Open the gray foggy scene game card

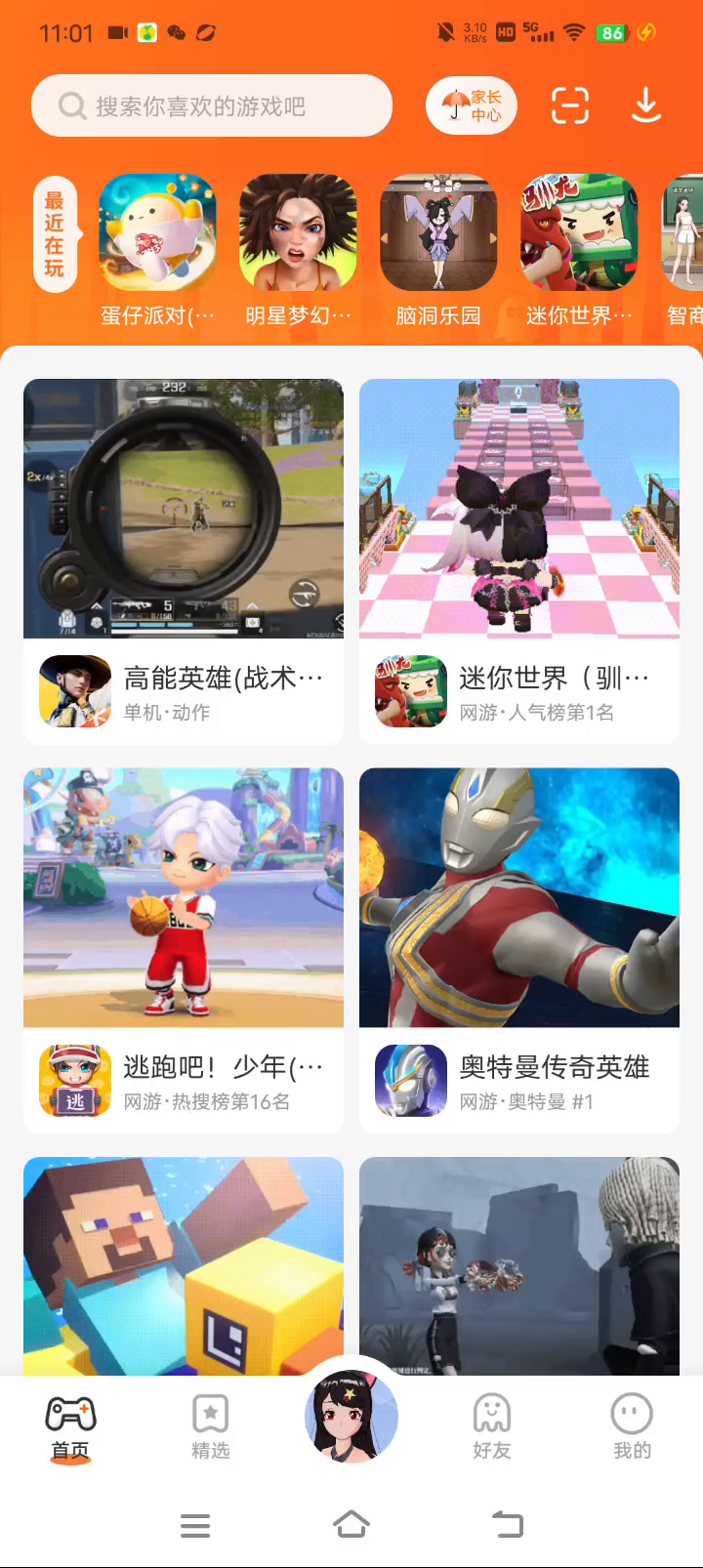(519, 1265)
